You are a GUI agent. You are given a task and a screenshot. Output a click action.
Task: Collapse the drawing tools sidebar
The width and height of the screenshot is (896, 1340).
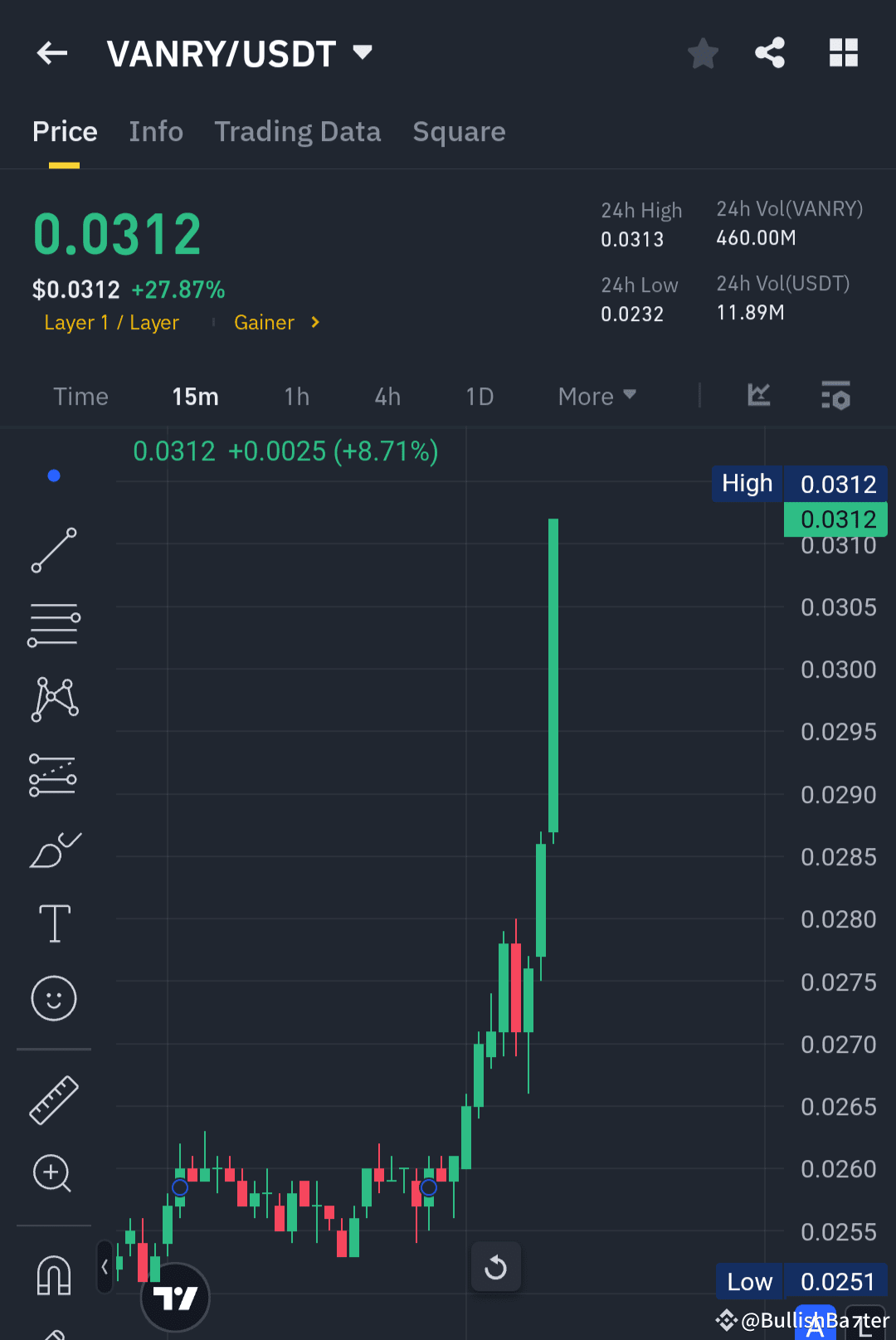coord(105,1268)
